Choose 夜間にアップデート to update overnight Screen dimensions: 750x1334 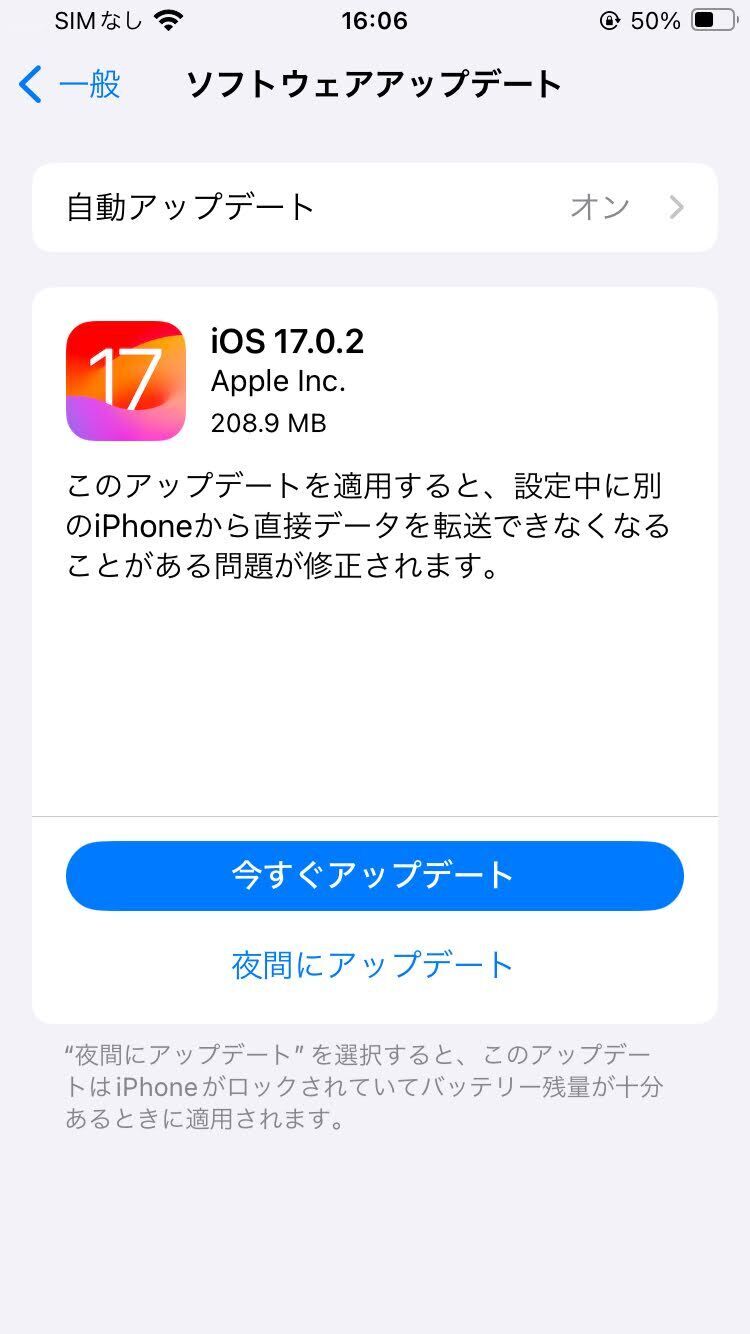tap(373, 964)
